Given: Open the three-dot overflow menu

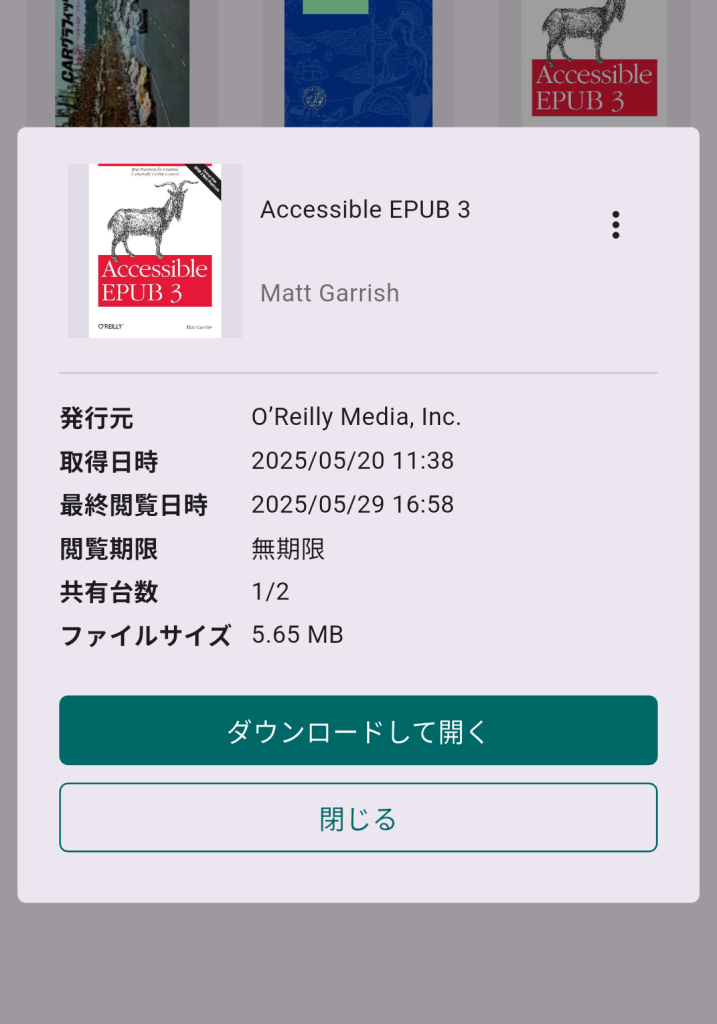Looking at the screenshot, I should (x=615, y=225).
